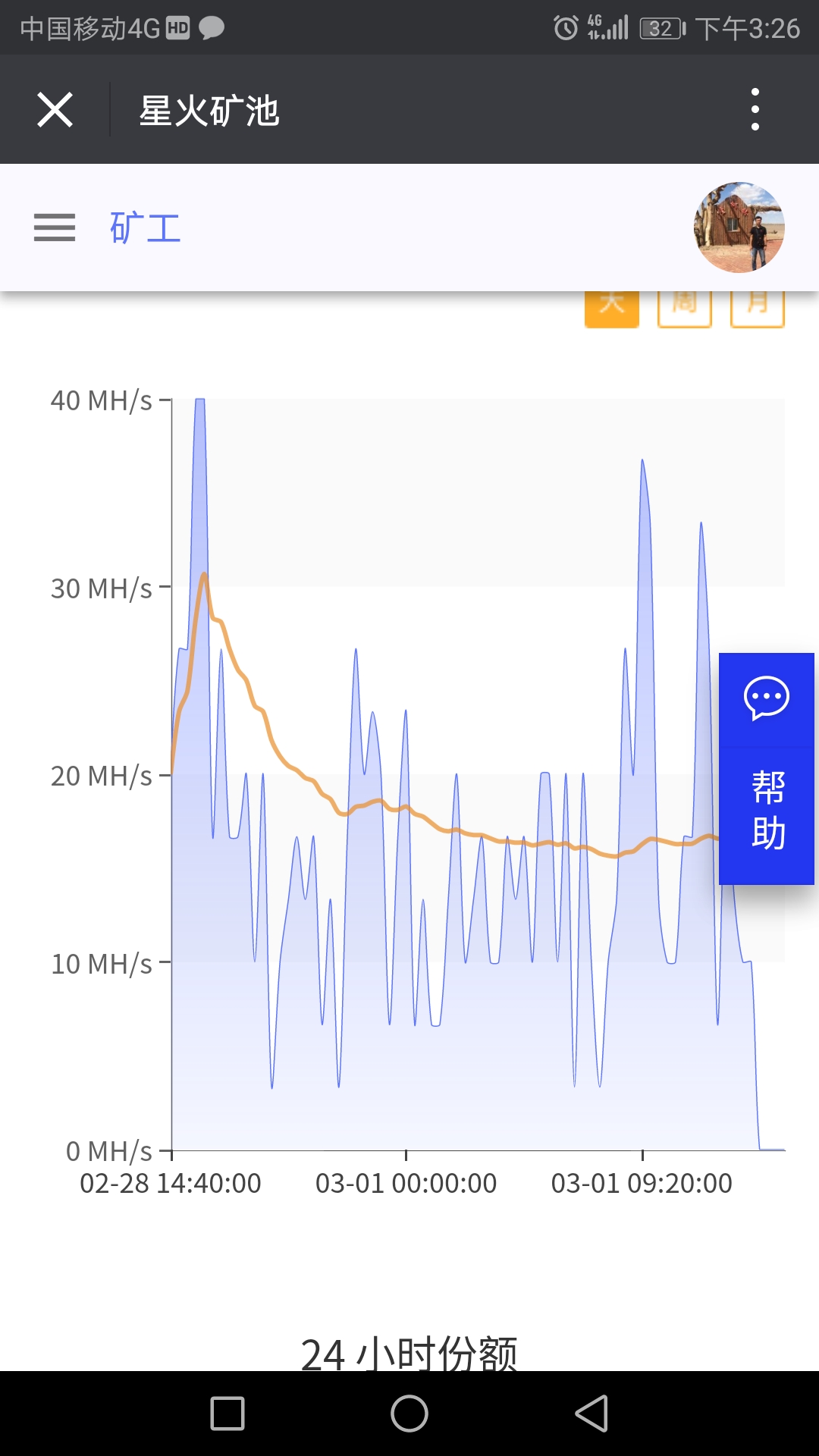Select the 矿工 tab

143,227
